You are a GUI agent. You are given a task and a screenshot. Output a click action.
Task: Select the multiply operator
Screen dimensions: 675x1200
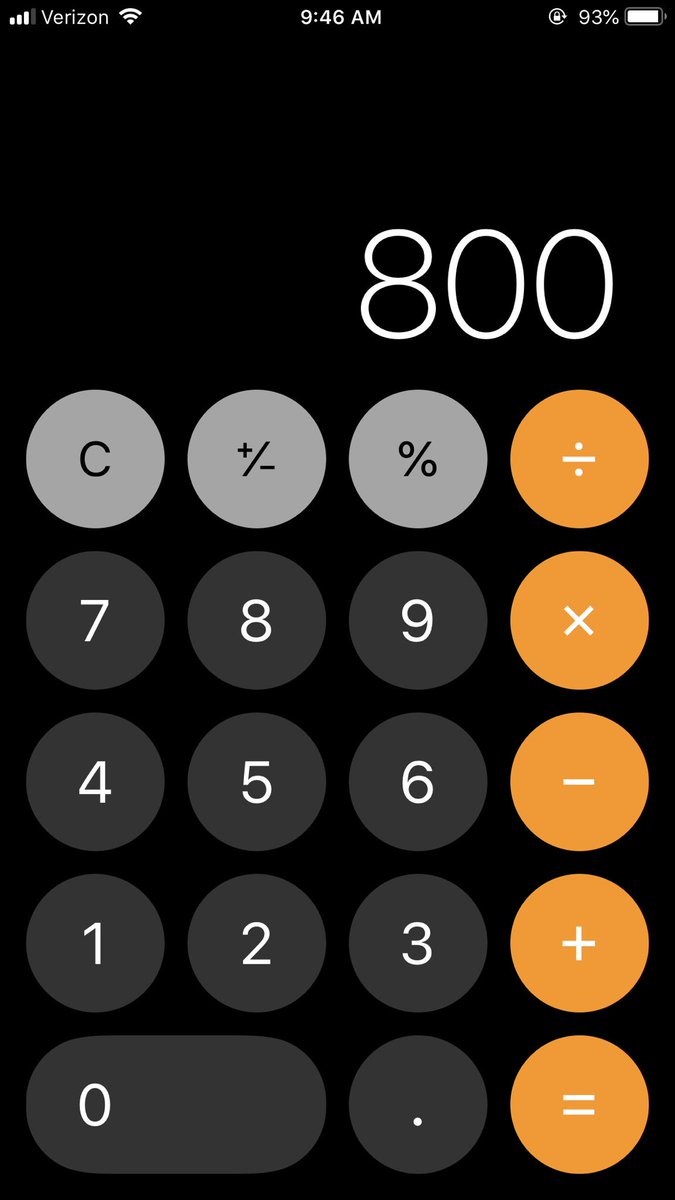click(580, 621)
